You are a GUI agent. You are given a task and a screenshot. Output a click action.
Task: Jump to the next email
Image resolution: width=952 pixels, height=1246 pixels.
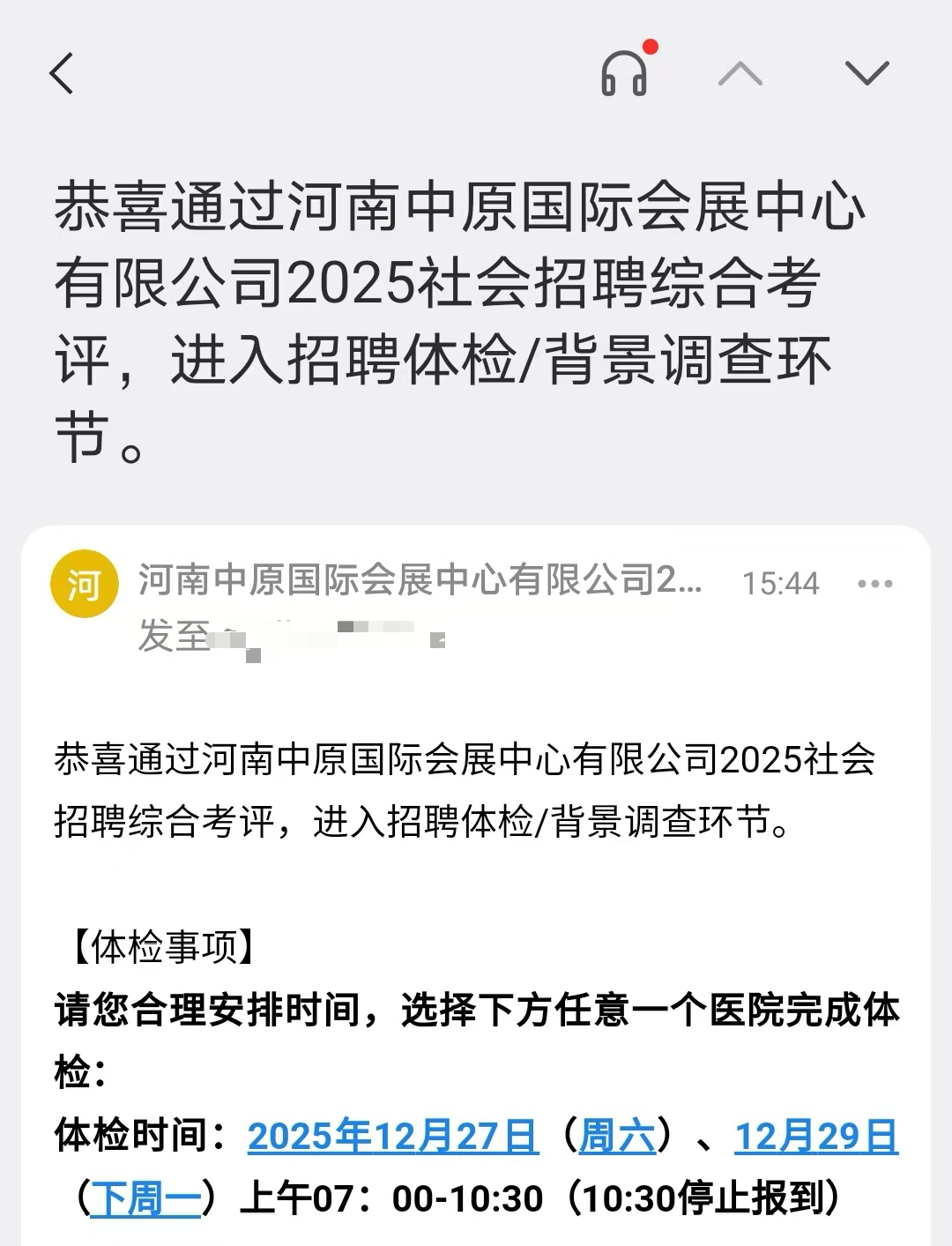pos(867,73)
